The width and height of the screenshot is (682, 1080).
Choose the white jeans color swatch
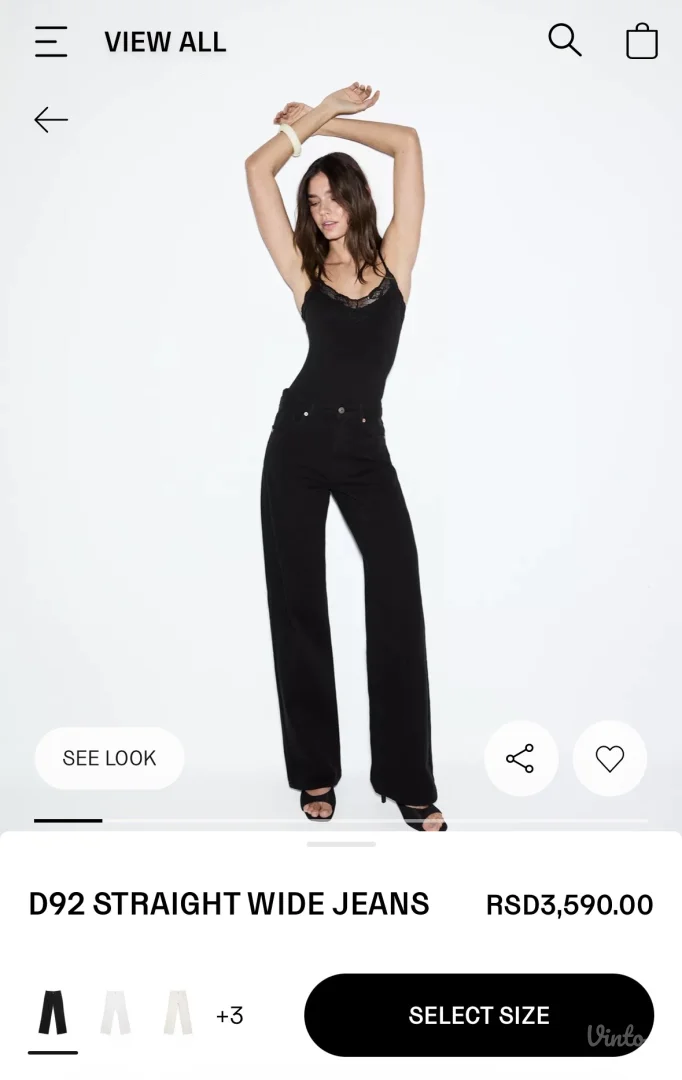click(x=115, y=1013)
